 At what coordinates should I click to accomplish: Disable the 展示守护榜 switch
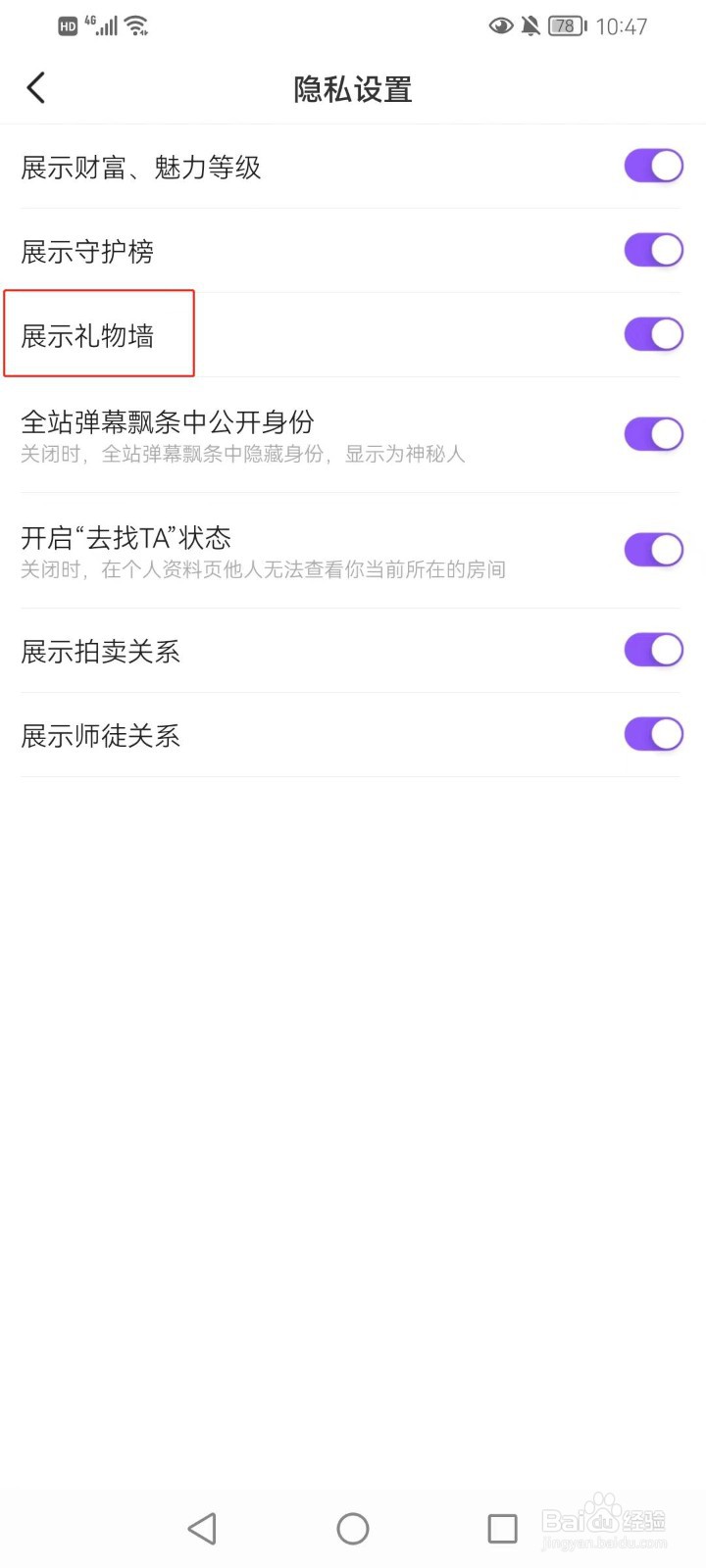(x=654, y=250)
